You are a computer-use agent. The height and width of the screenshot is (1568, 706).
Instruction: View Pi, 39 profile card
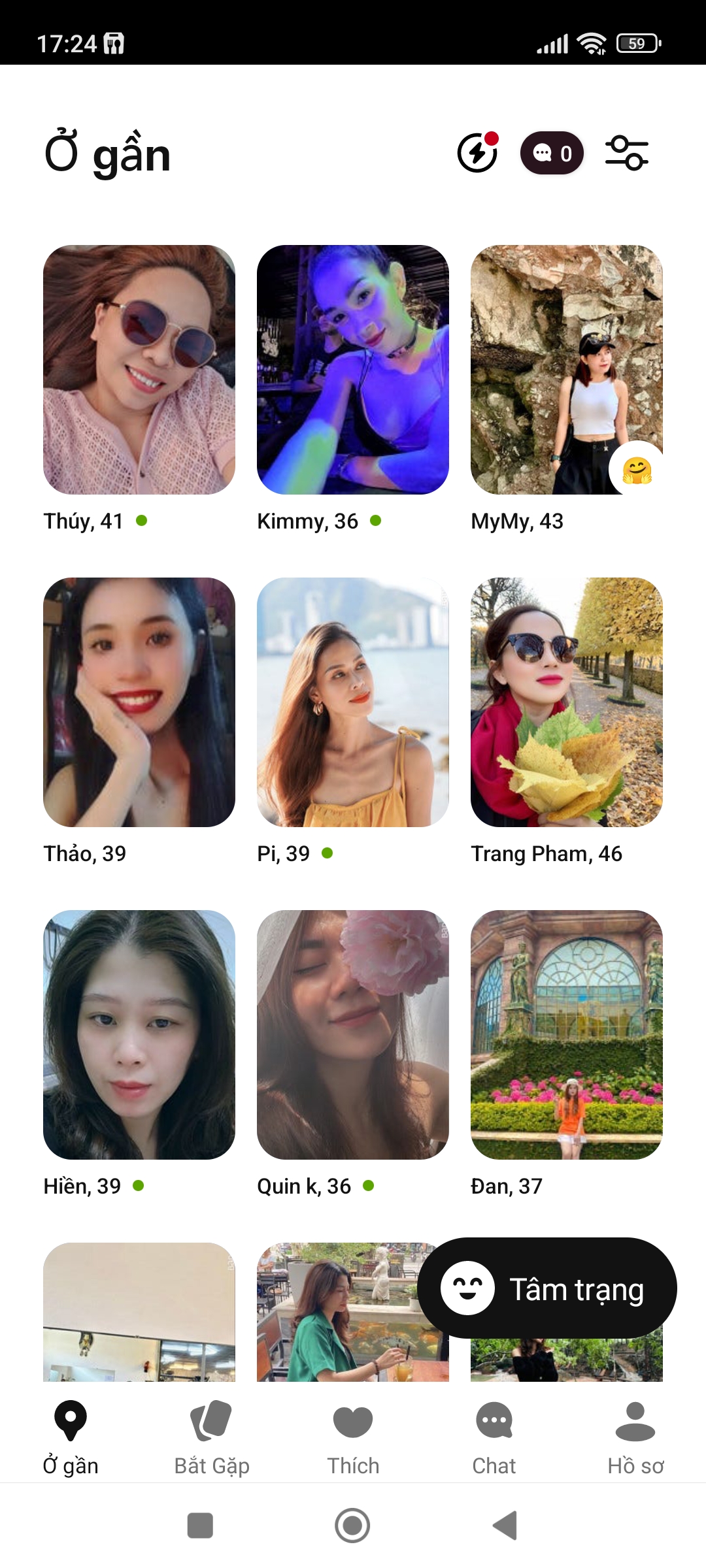[353, 702]
